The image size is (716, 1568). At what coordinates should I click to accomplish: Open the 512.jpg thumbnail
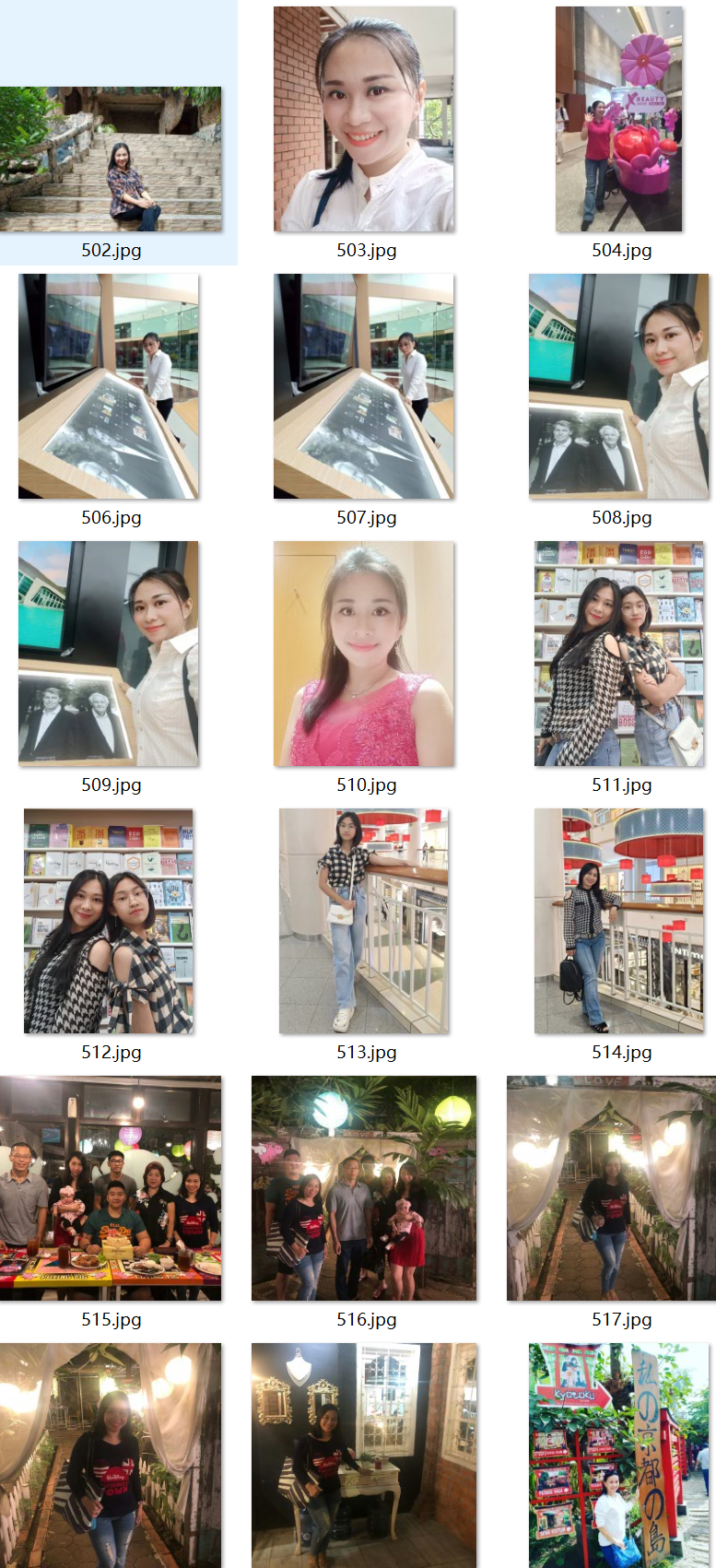(x=109, y=921)
